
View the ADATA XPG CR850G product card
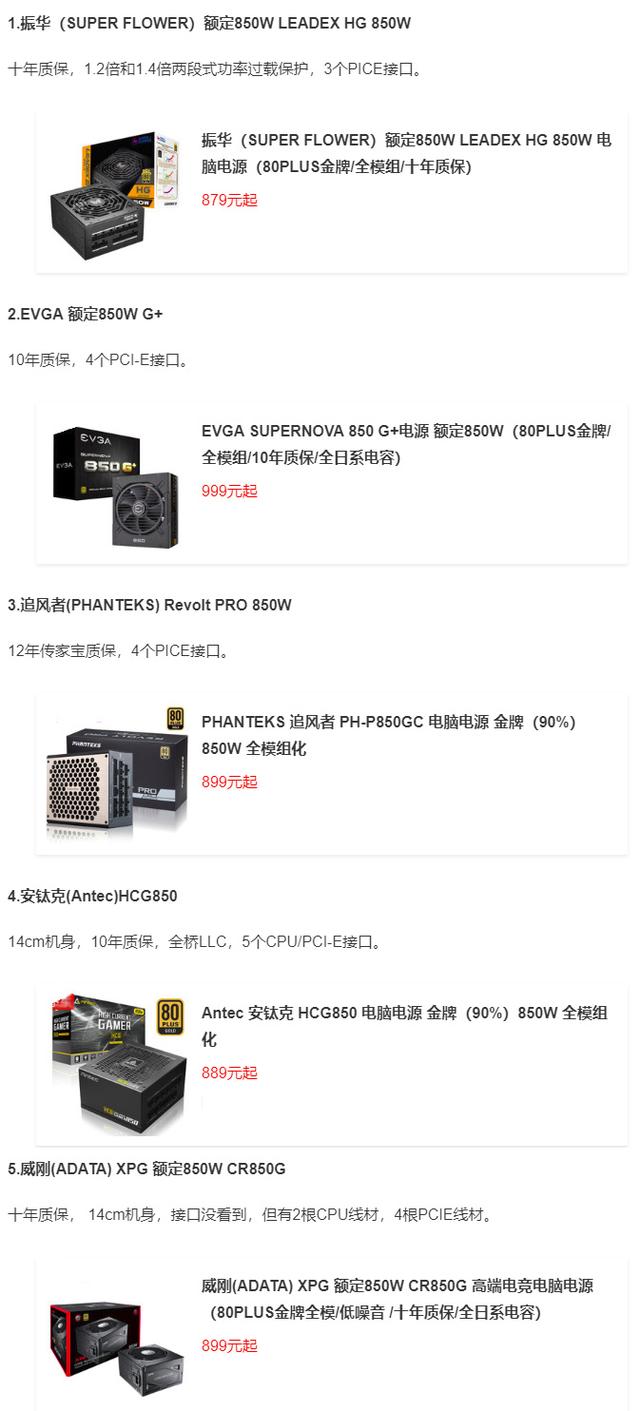(397, 1299)
